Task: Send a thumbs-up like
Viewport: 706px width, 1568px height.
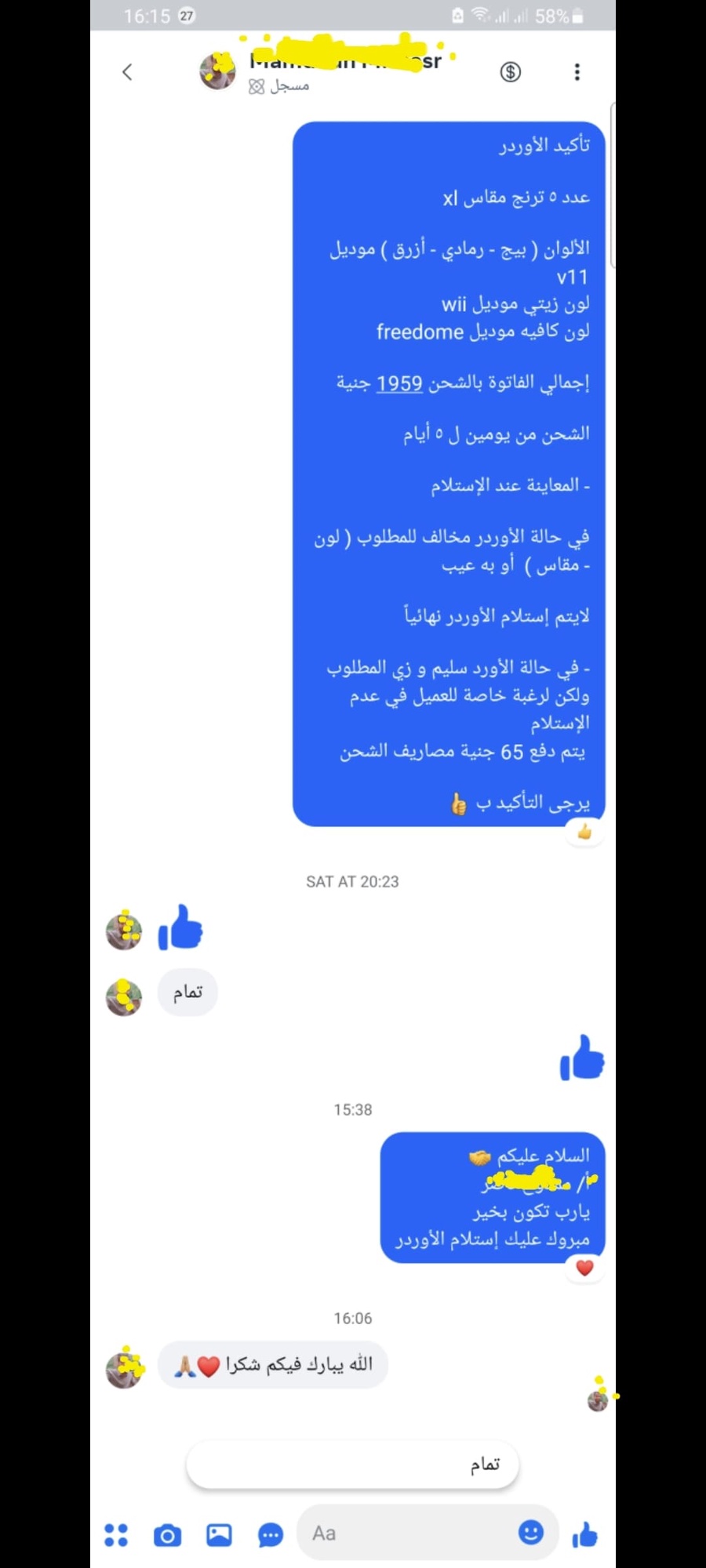Action: pos(585,1534)
